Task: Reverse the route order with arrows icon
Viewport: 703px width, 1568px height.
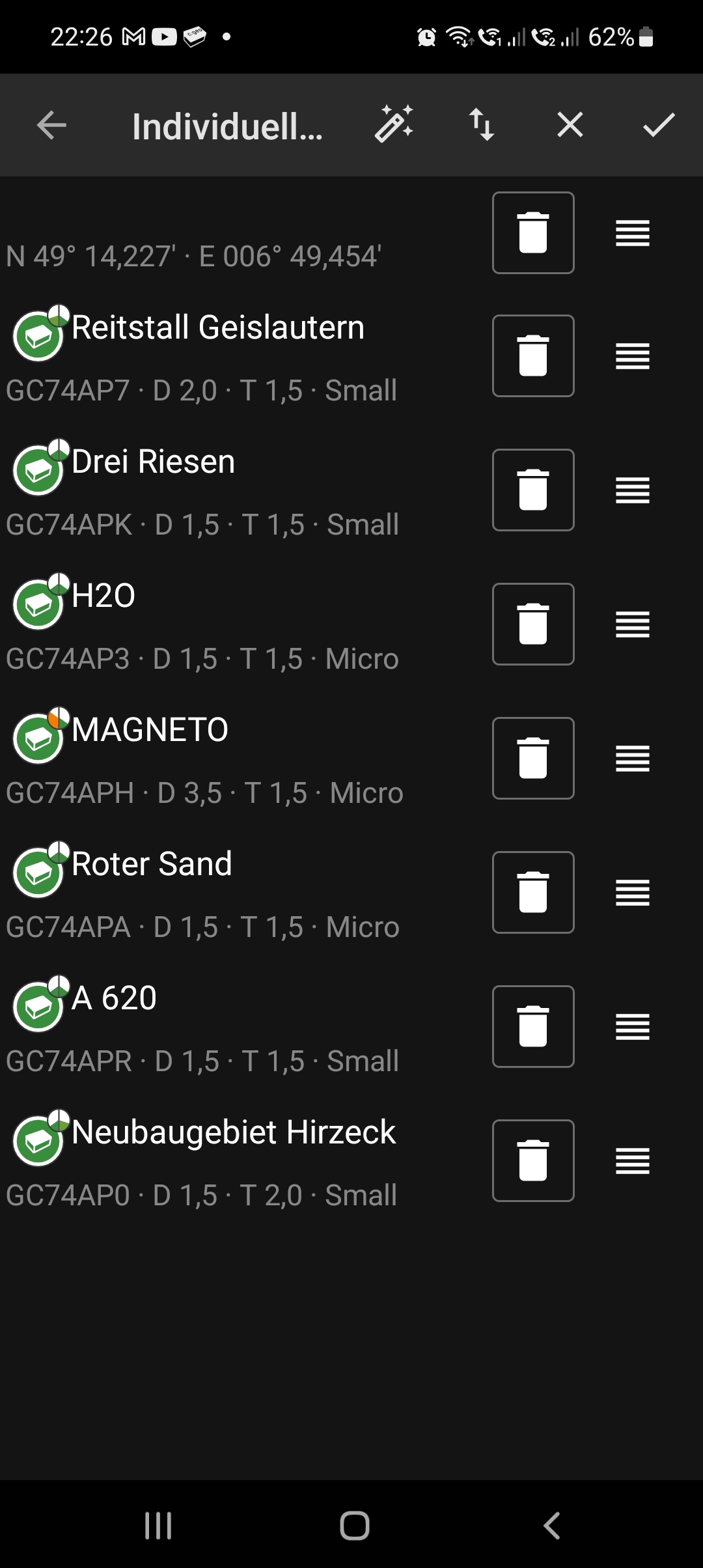Action: click(482, 124)
